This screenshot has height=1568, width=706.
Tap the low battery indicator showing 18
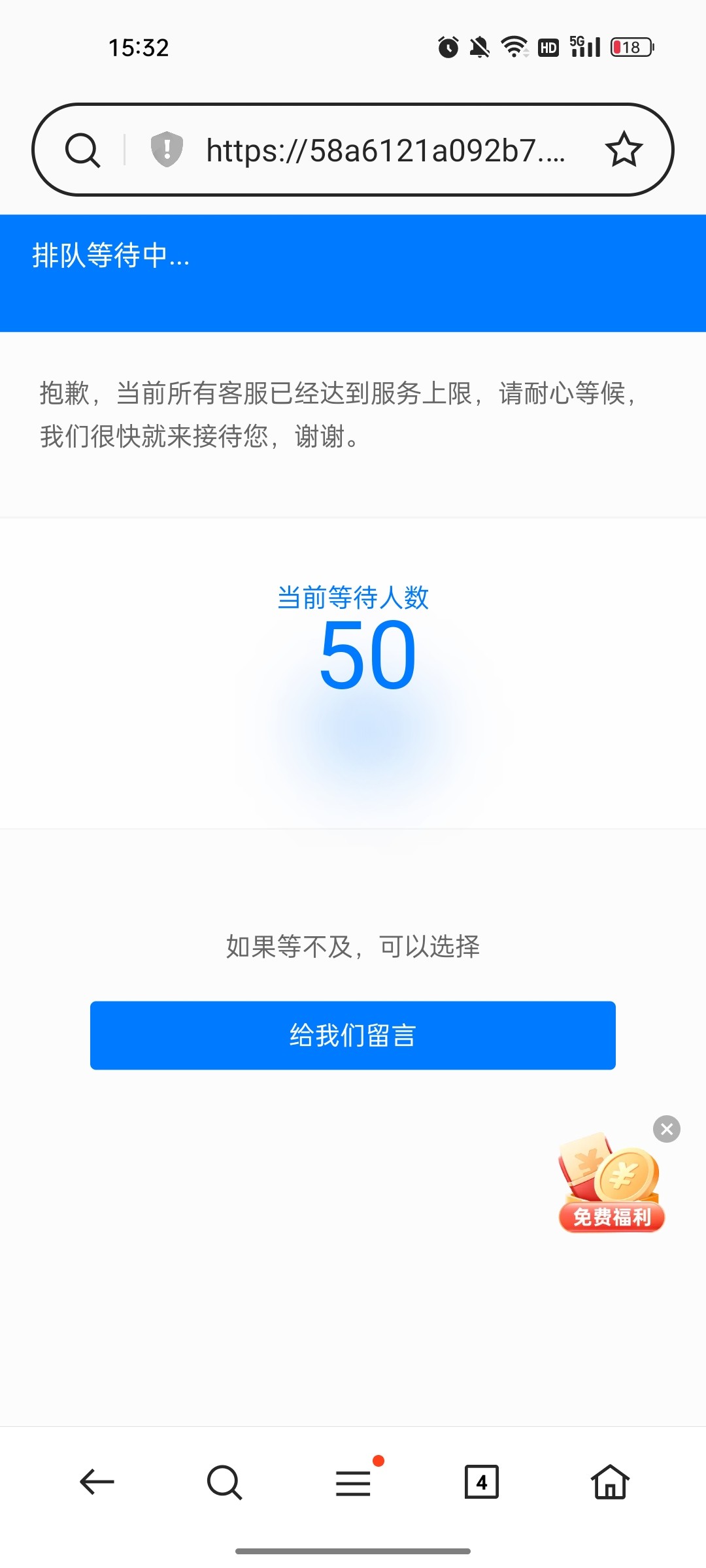coord(630,47)
